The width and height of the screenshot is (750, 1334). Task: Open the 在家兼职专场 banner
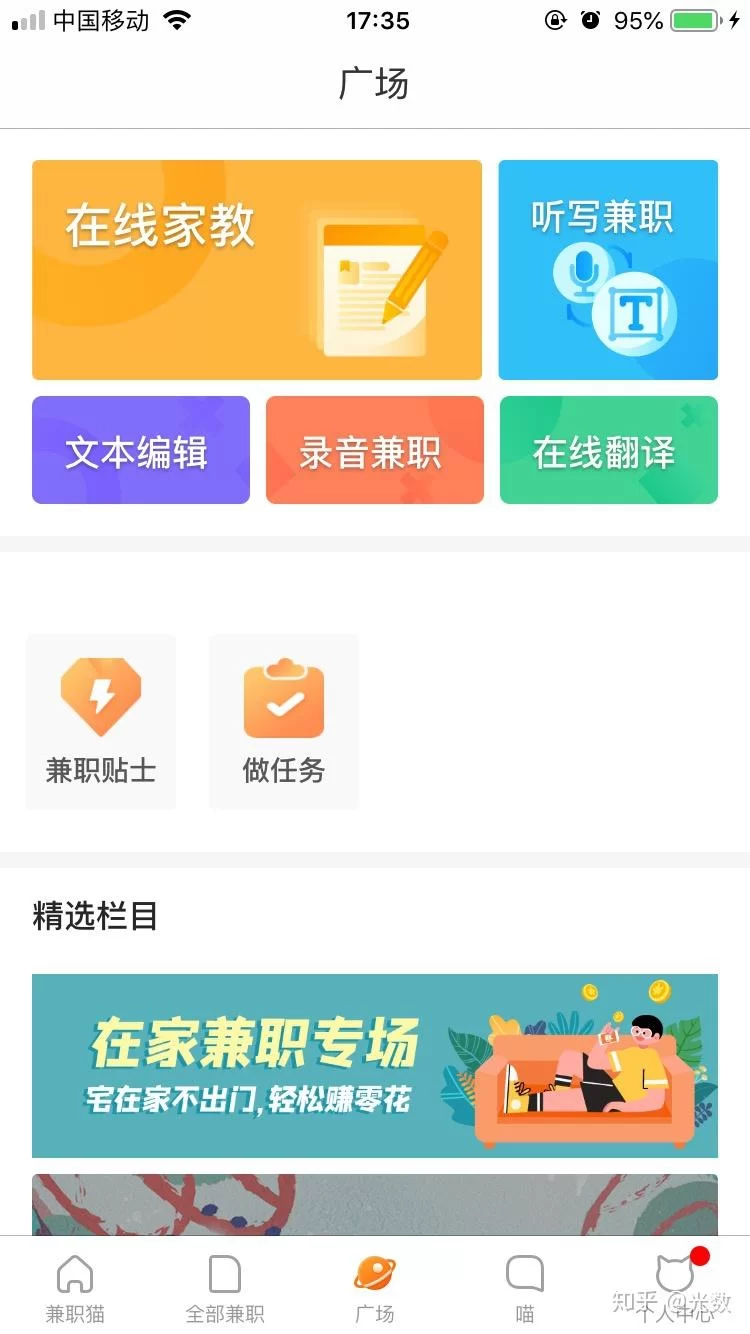point(375,1065)
